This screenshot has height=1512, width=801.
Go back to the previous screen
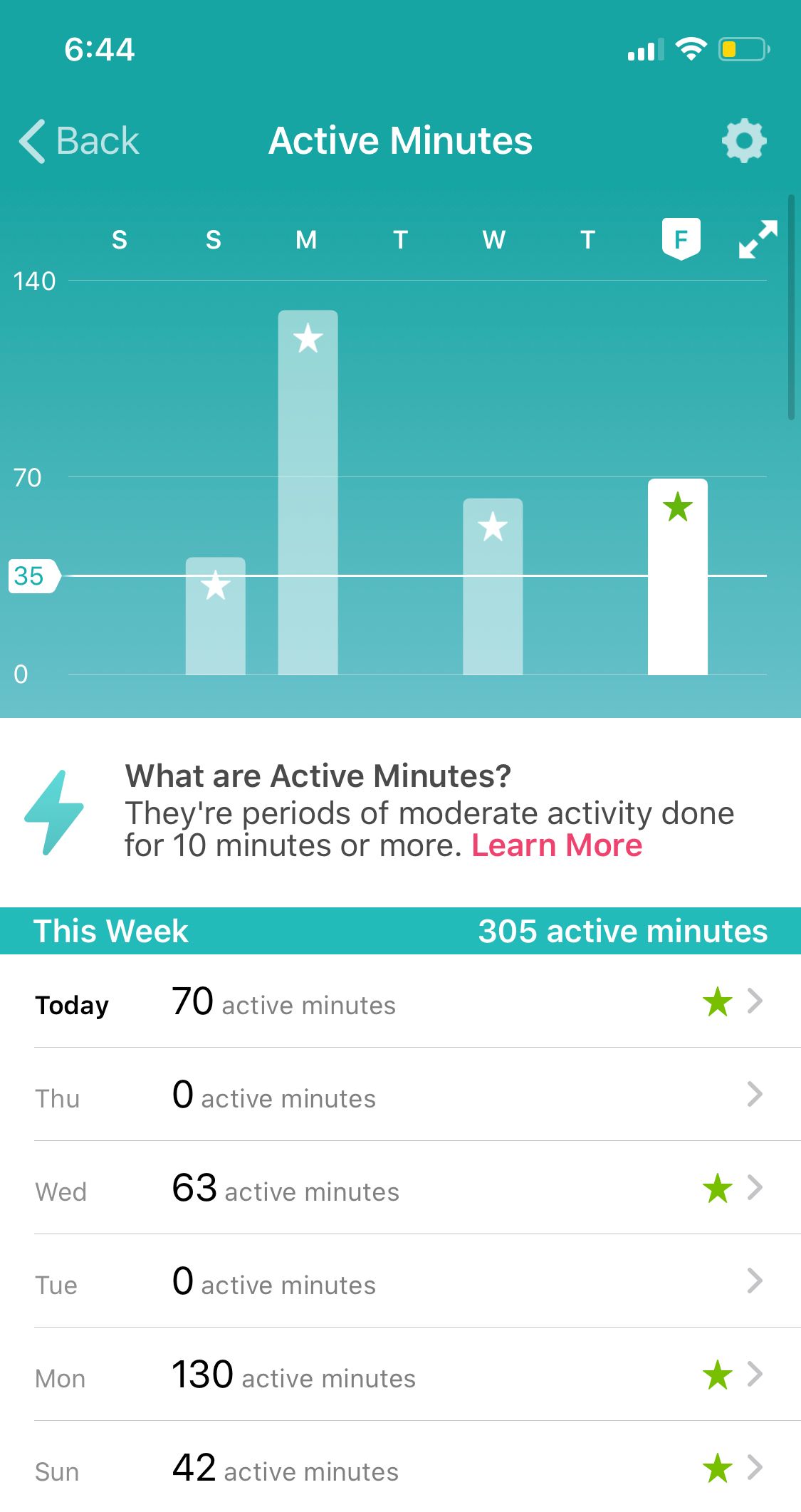point(80,141)
